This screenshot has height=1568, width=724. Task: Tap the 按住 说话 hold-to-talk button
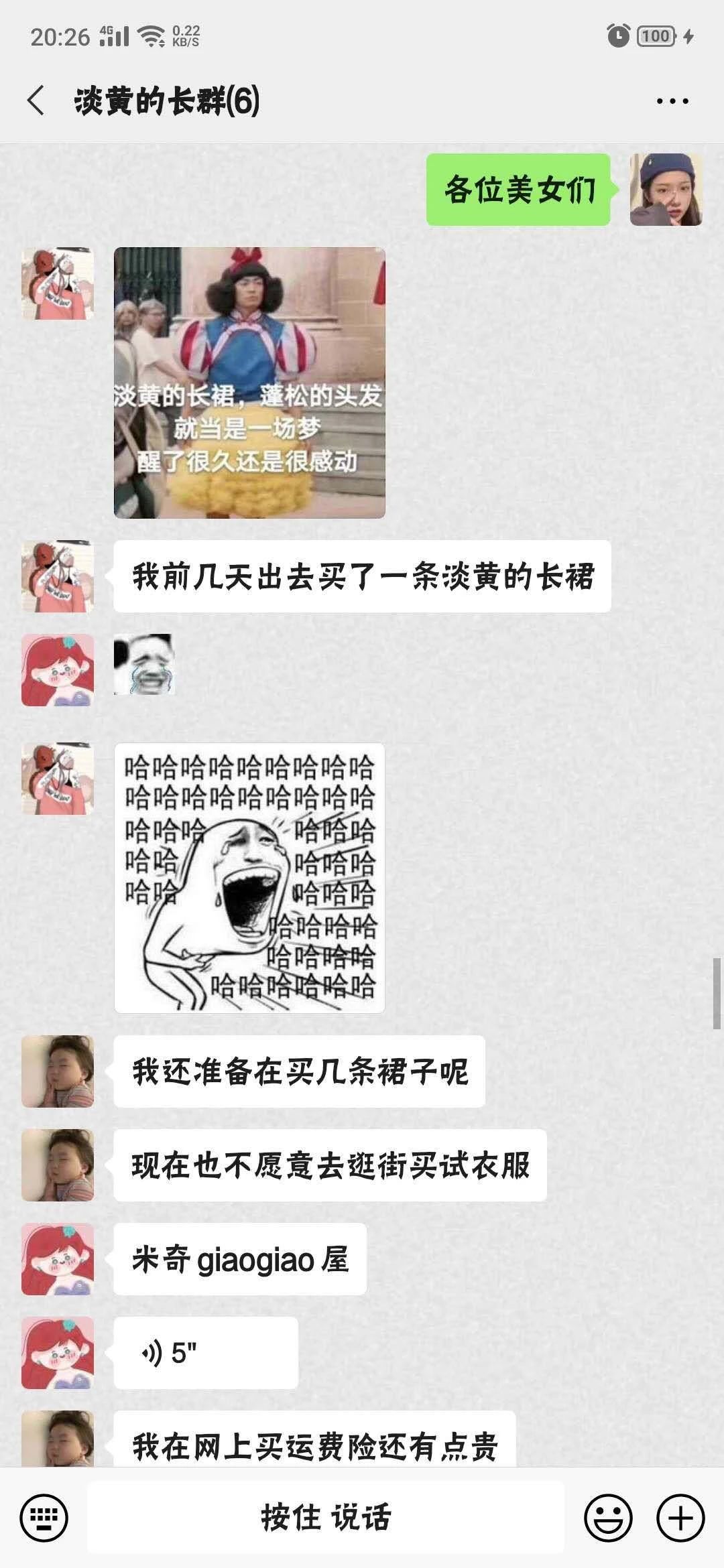(x=326, y=1517)
